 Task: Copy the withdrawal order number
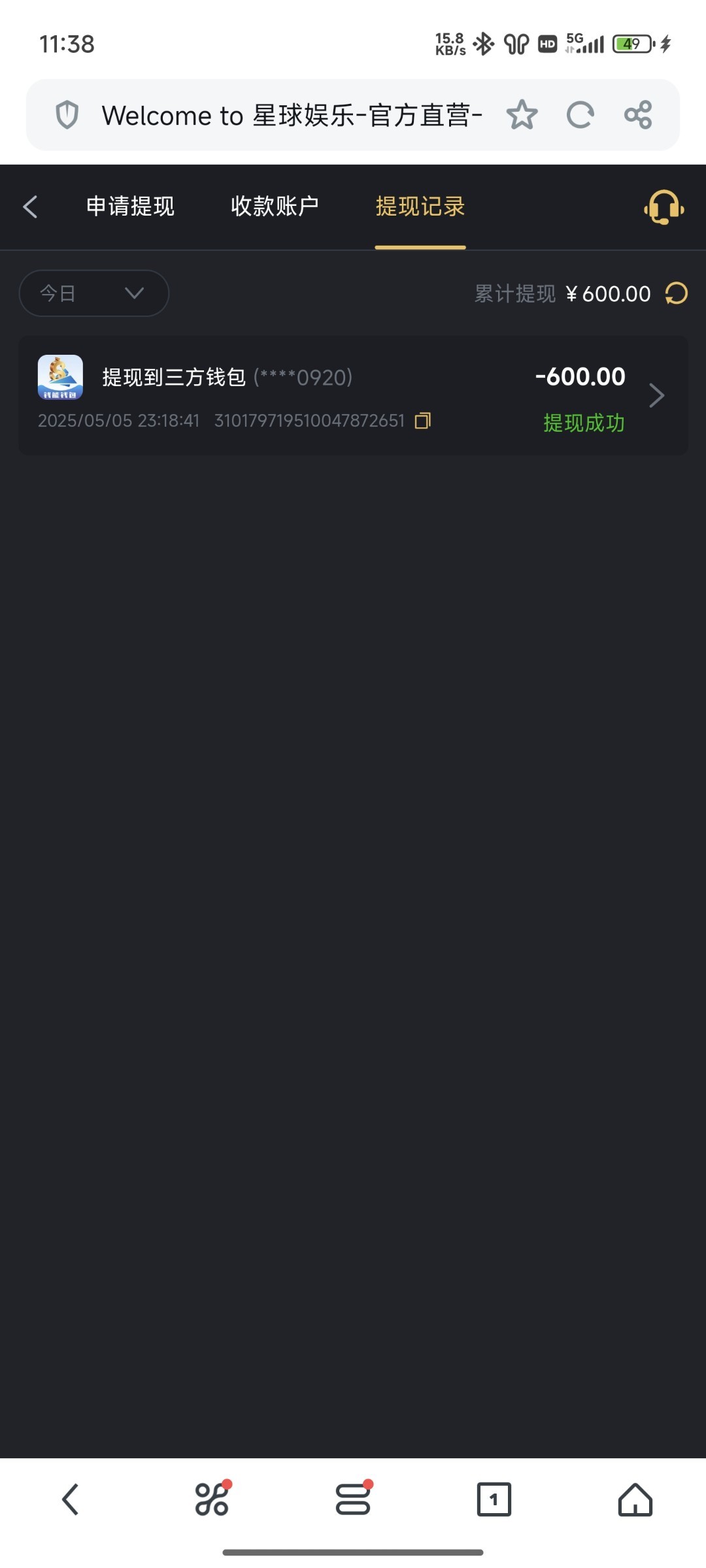pos(423,421)
